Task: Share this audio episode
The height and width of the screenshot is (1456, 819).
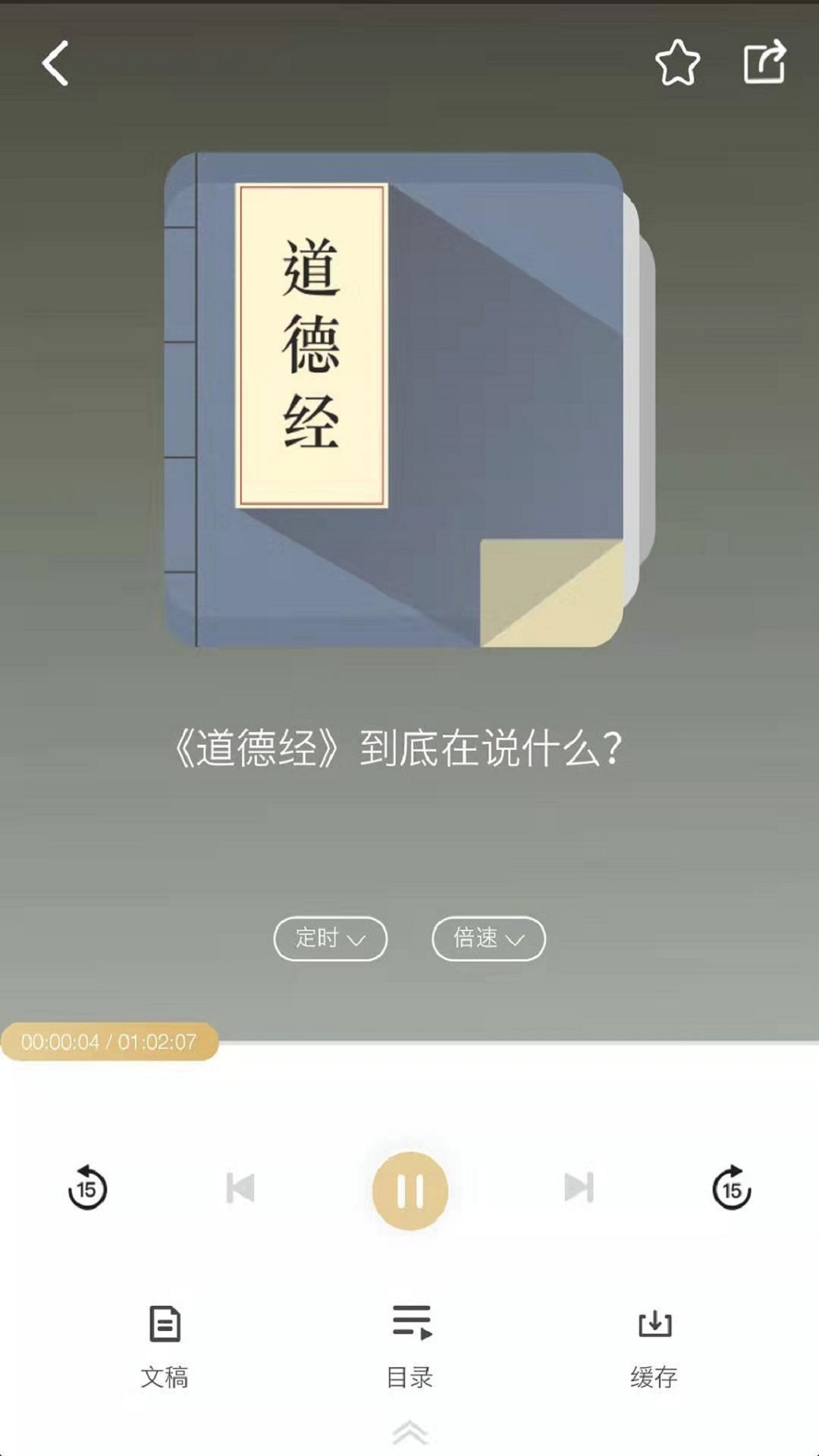Action: pos(764,61)
